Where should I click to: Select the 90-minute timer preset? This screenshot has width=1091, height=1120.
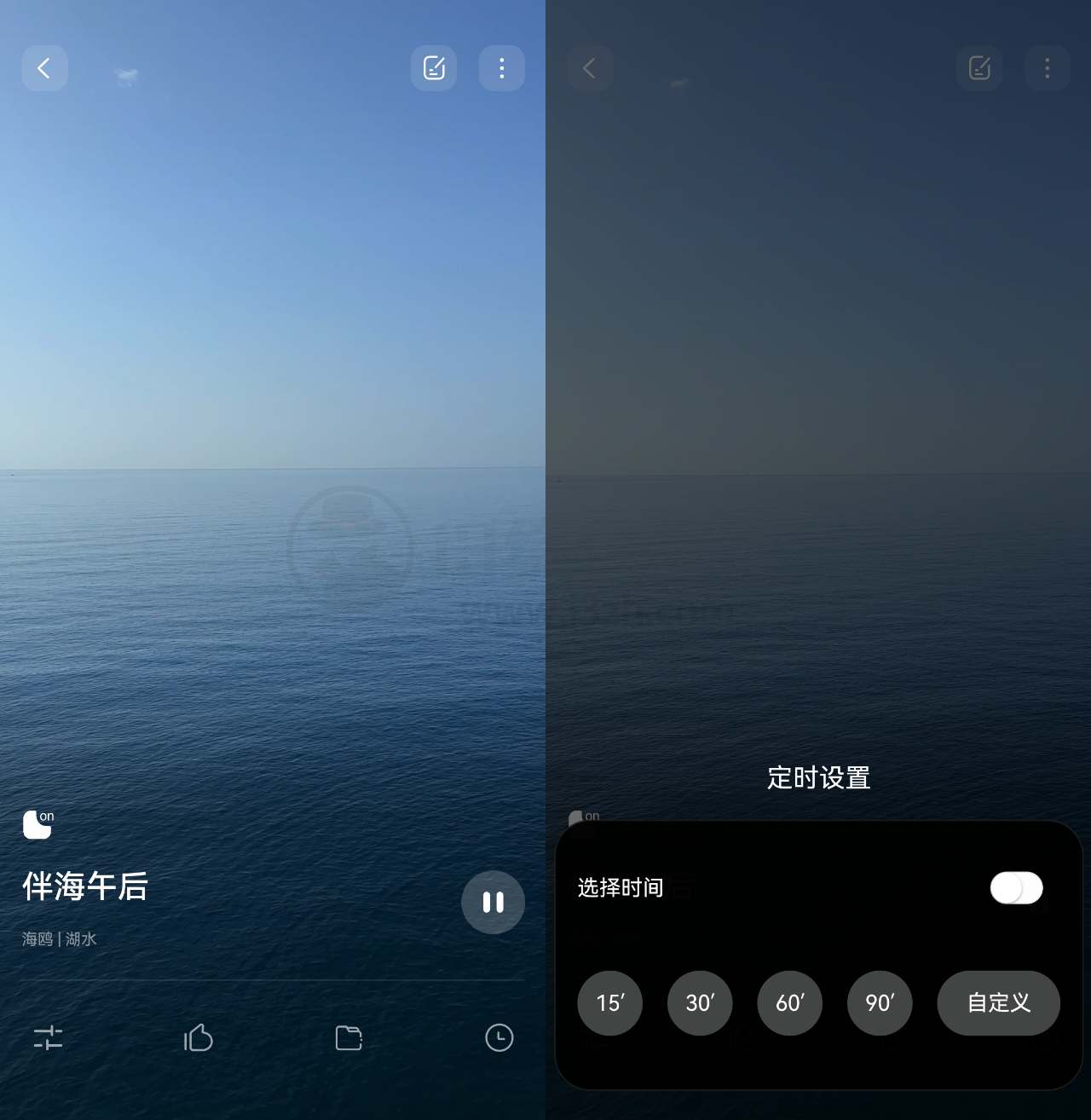click(880, 1003)
